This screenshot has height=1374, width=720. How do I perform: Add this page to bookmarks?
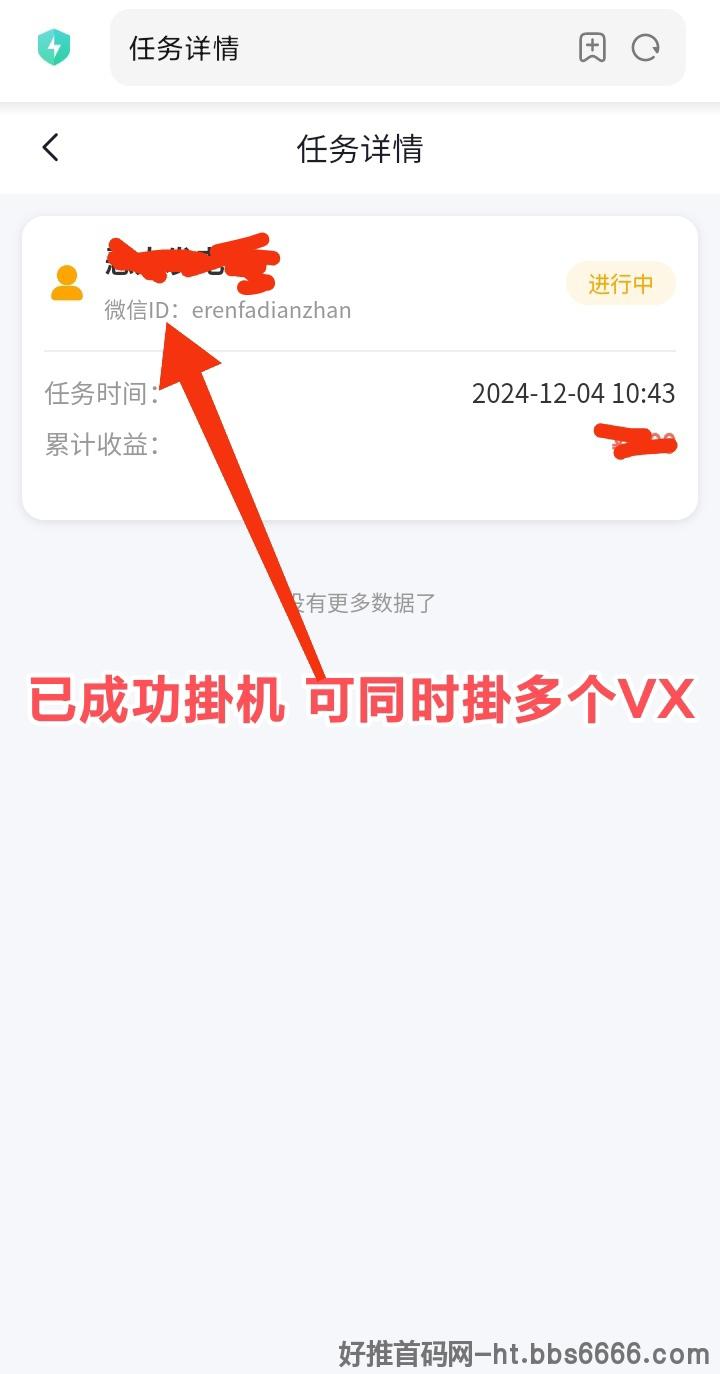(592, 48)
